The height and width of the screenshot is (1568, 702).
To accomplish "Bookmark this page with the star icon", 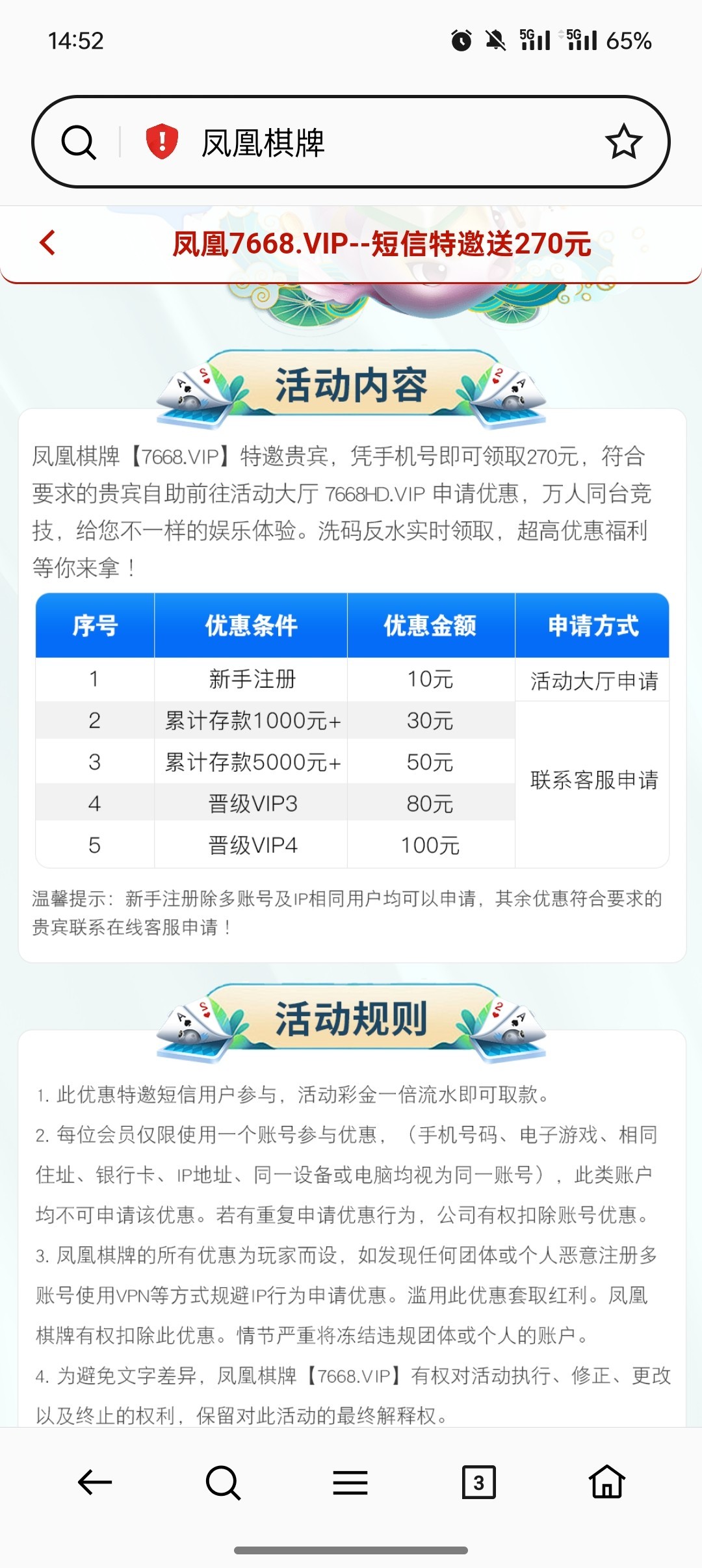I will tap(623, 142).
